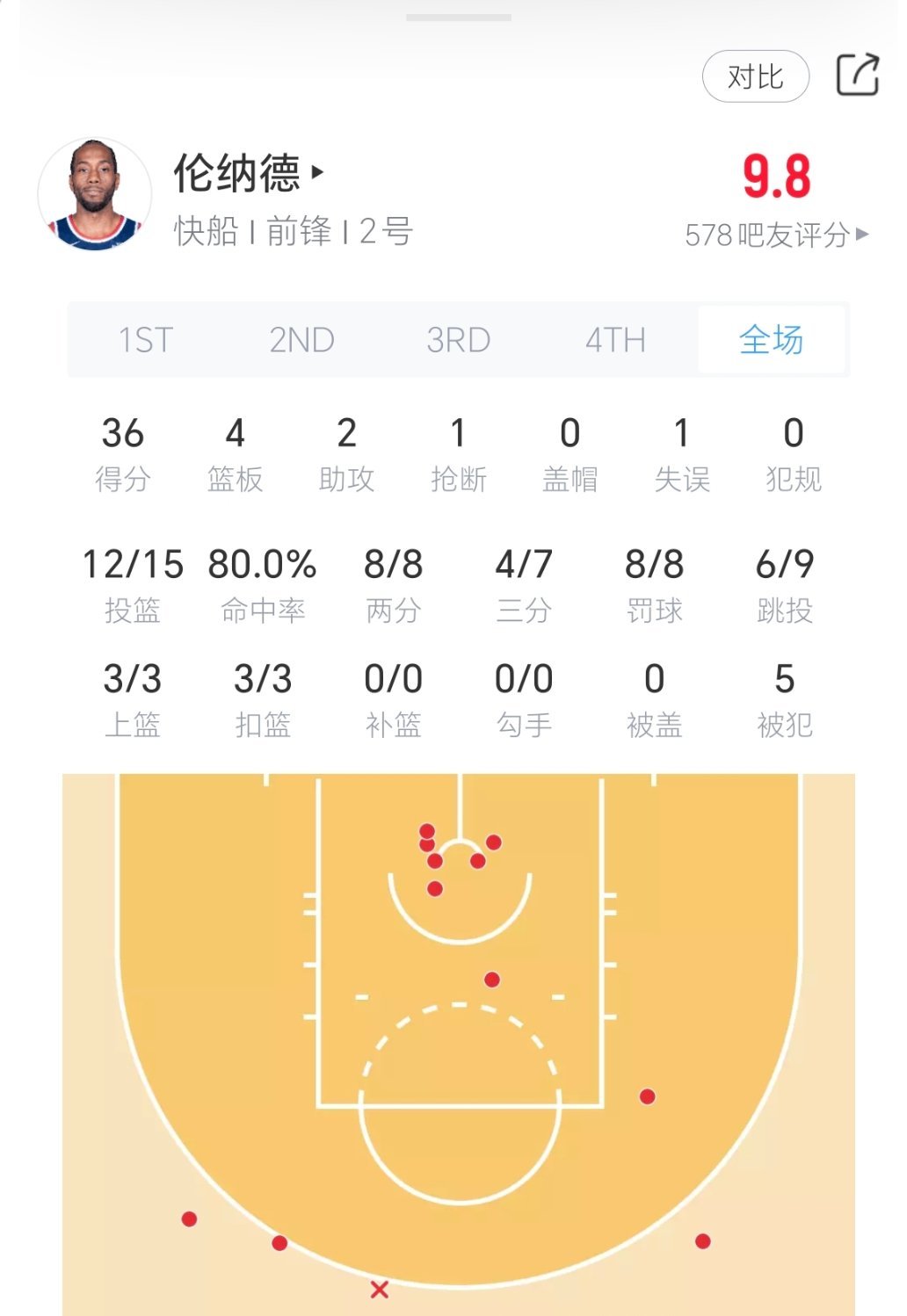Tap the red dot at the bottom-right three-point arc

point(703,1242)
